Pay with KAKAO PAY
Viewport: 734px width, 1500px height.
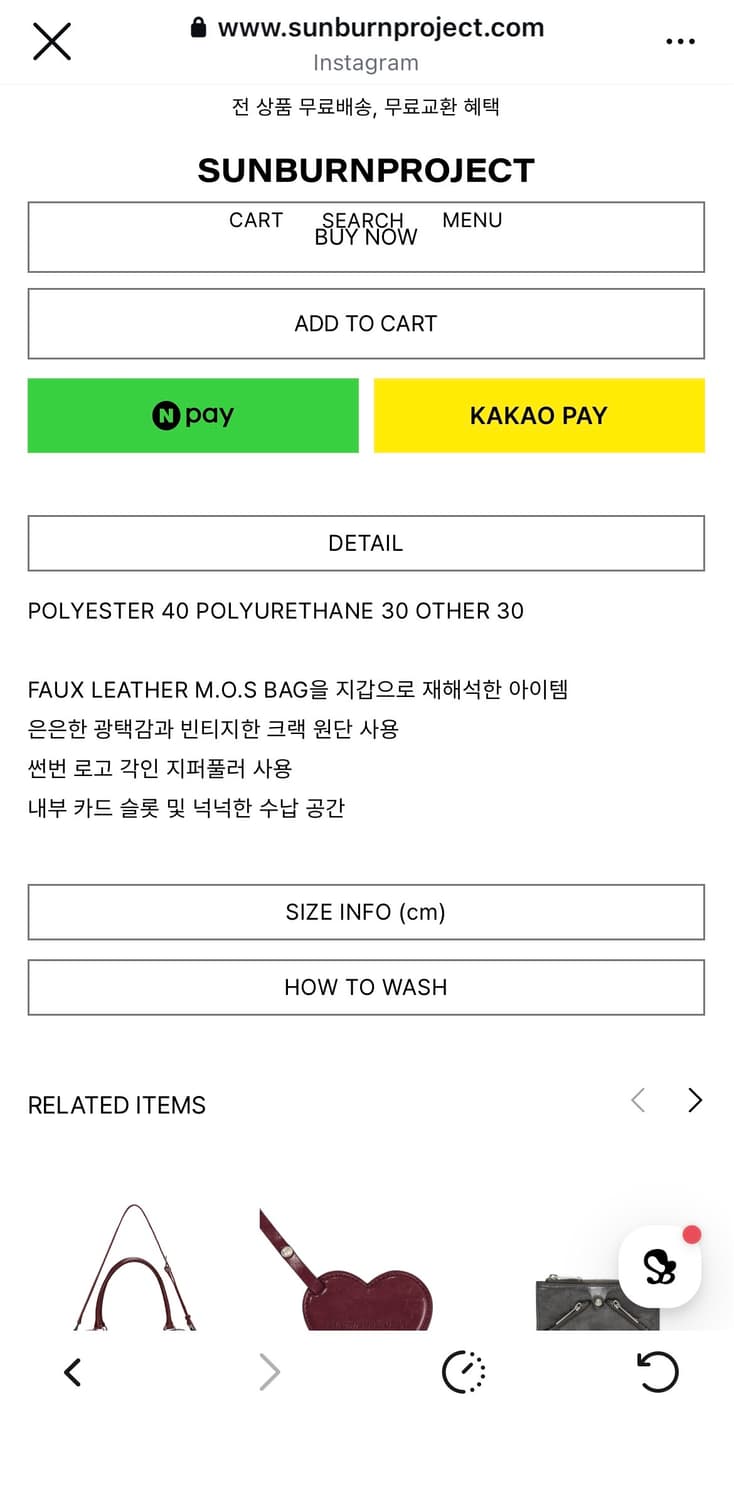[538, 415]
